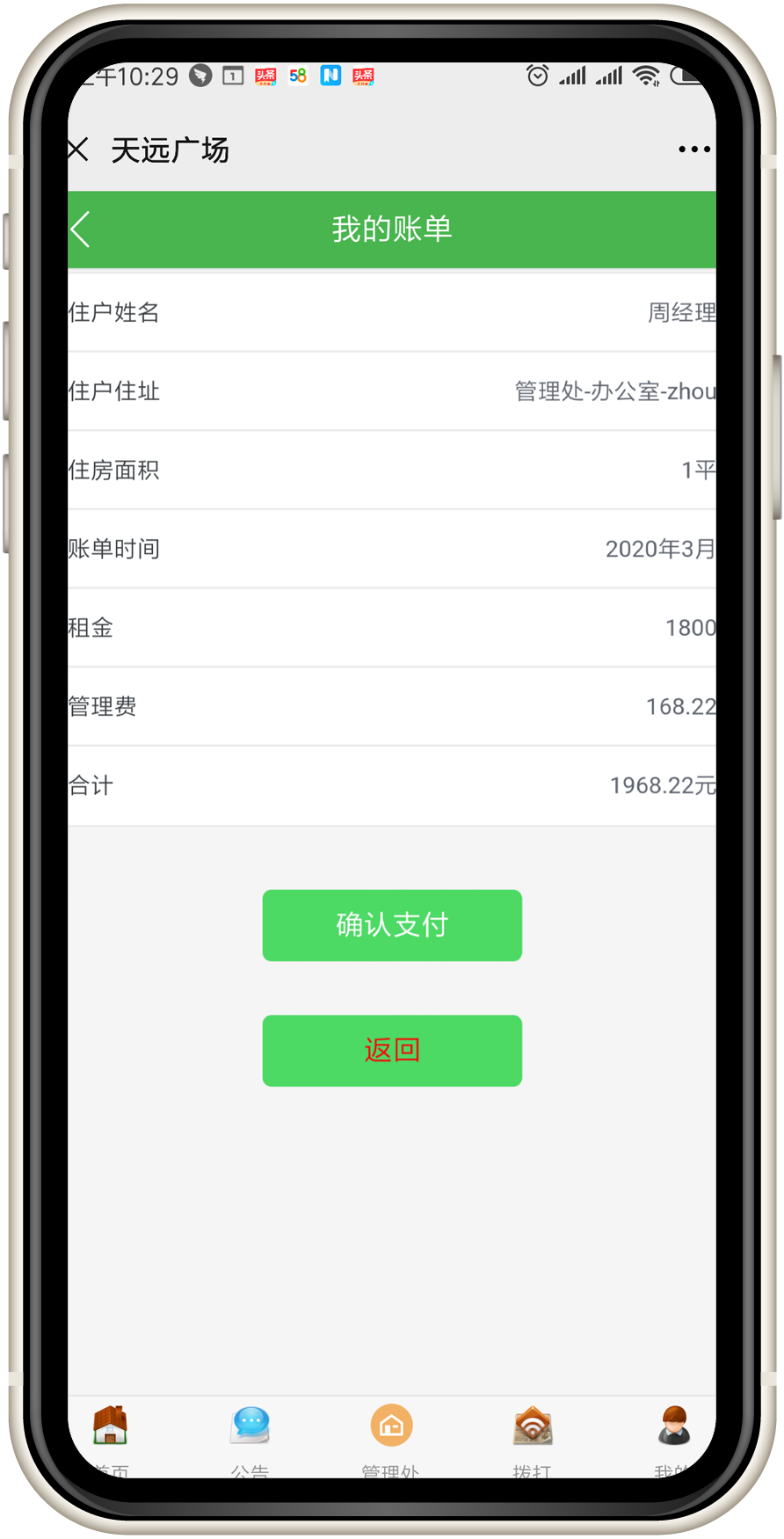784x1539 pixels.
Task: Open the 拨打 call tab
Action: pyautogui.click(x=533, y=1436)
